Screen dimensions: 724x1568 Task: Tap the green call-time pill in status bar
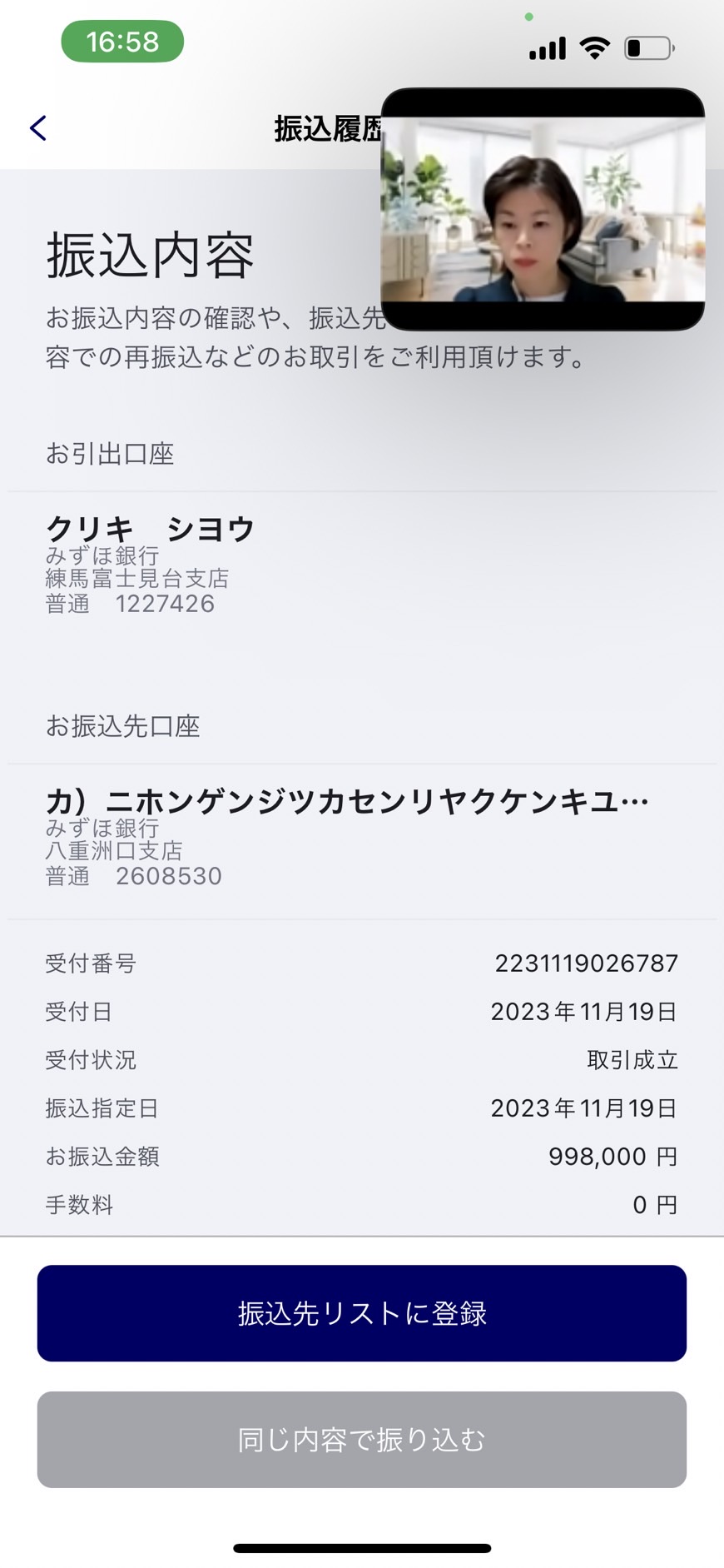coord(122,42)
